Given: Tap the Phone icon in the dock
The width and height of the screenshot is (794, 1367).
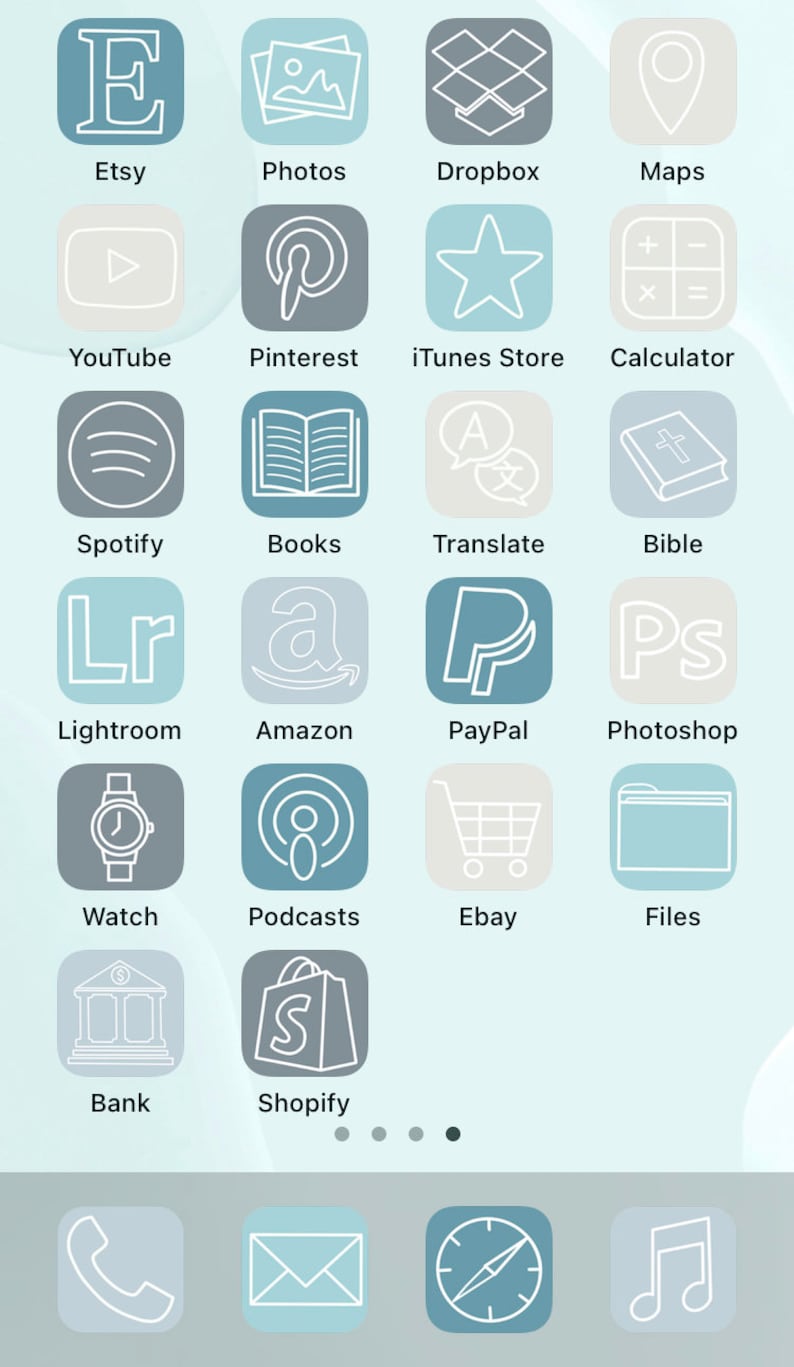Looking at the screenshot, I should 120,1269.
